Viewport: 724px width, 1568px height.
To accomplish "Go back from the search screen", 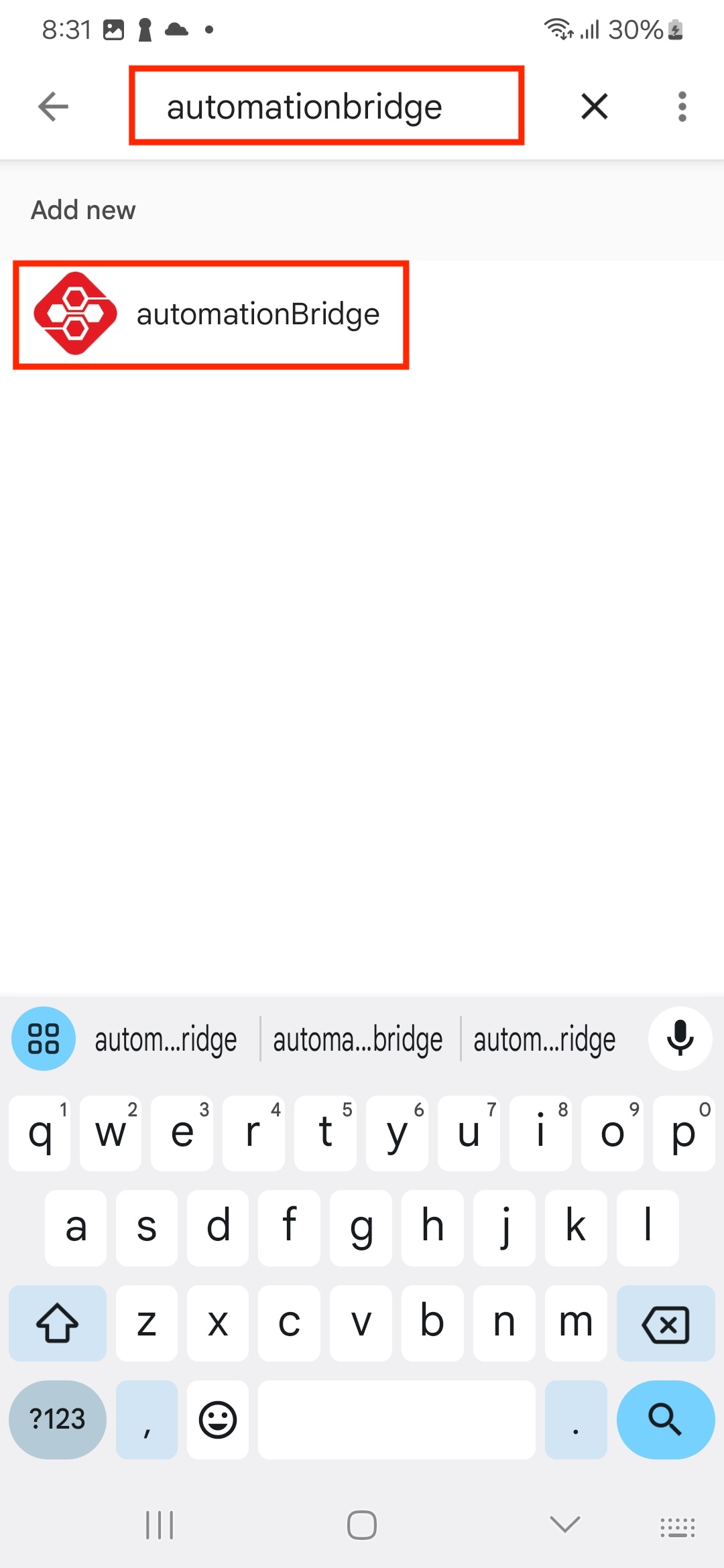I will click(54, 106).
